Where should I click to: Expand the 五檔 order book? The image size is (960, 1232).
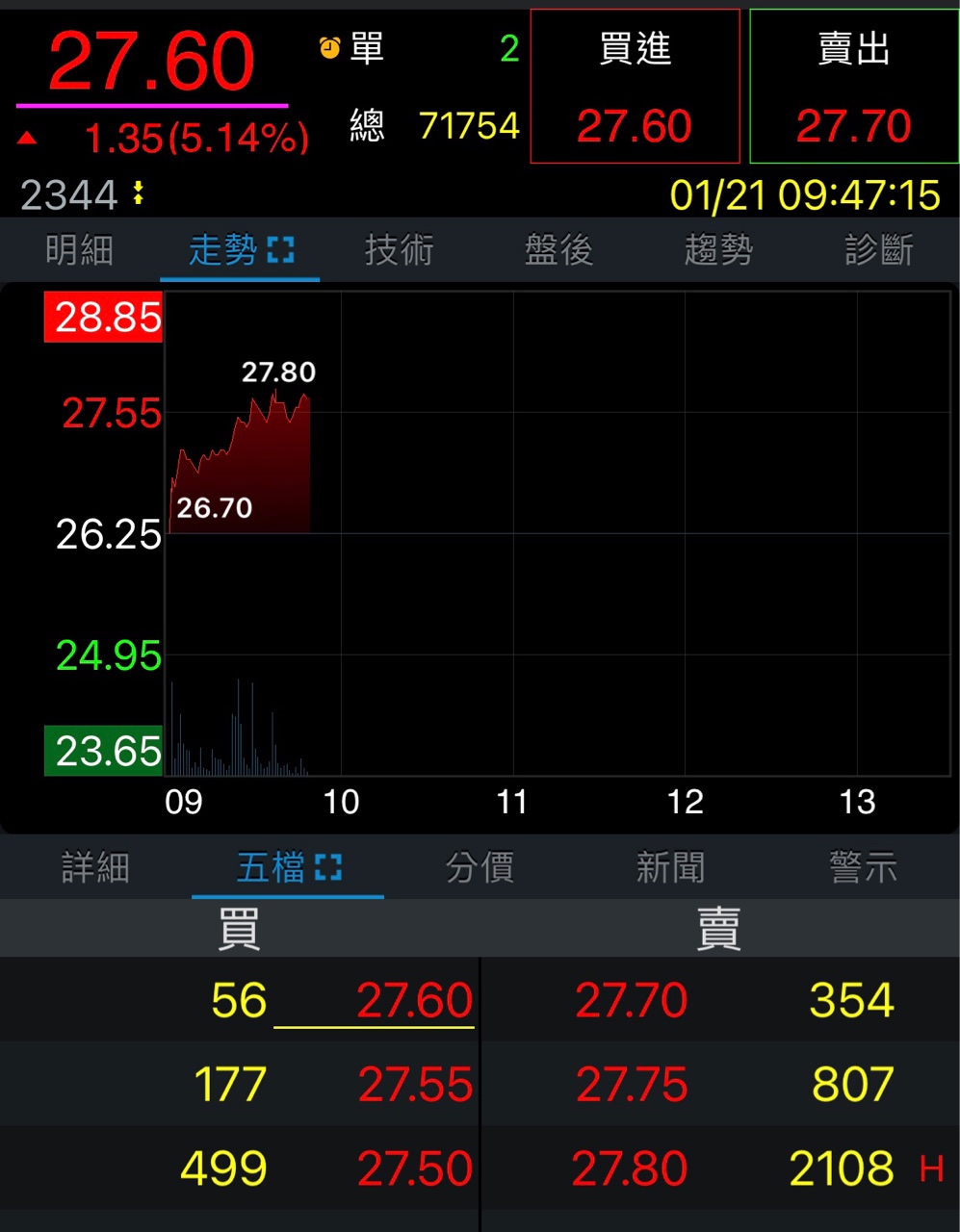point(328,868)
